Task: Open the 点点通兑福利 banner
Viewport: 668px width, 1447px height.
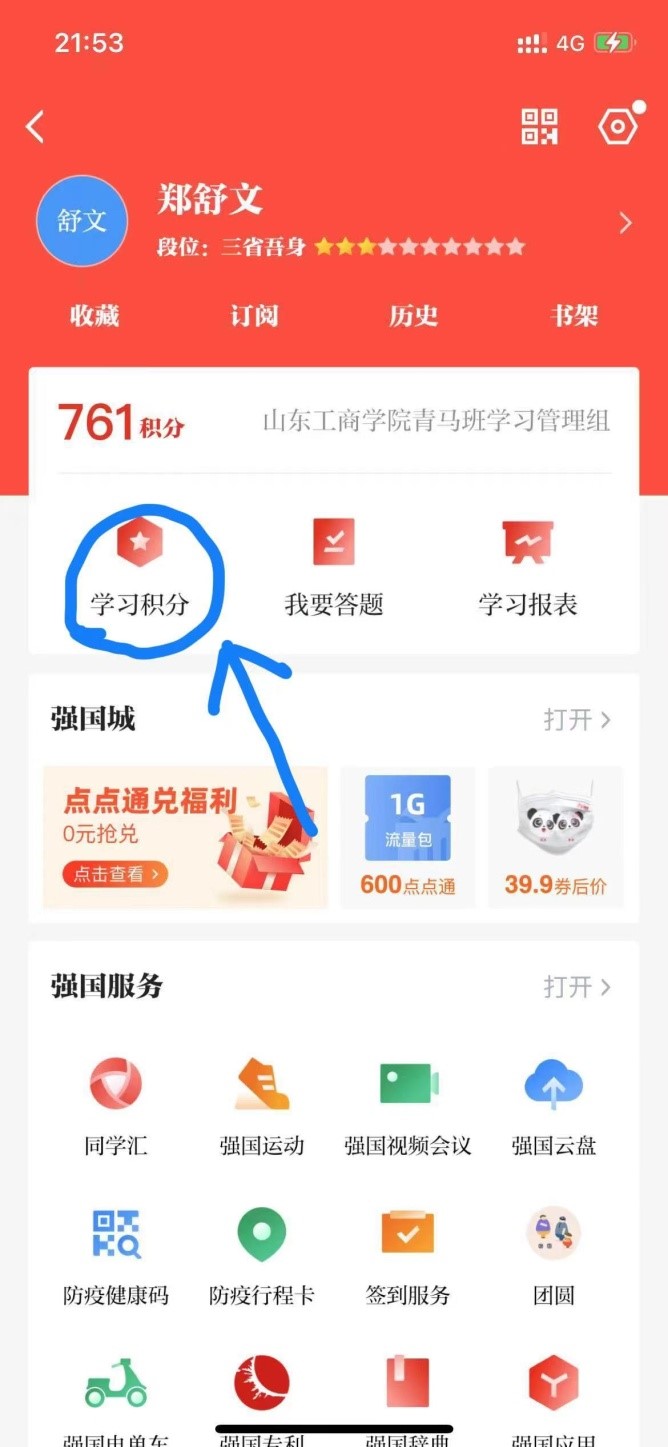Action: (186, 837)
